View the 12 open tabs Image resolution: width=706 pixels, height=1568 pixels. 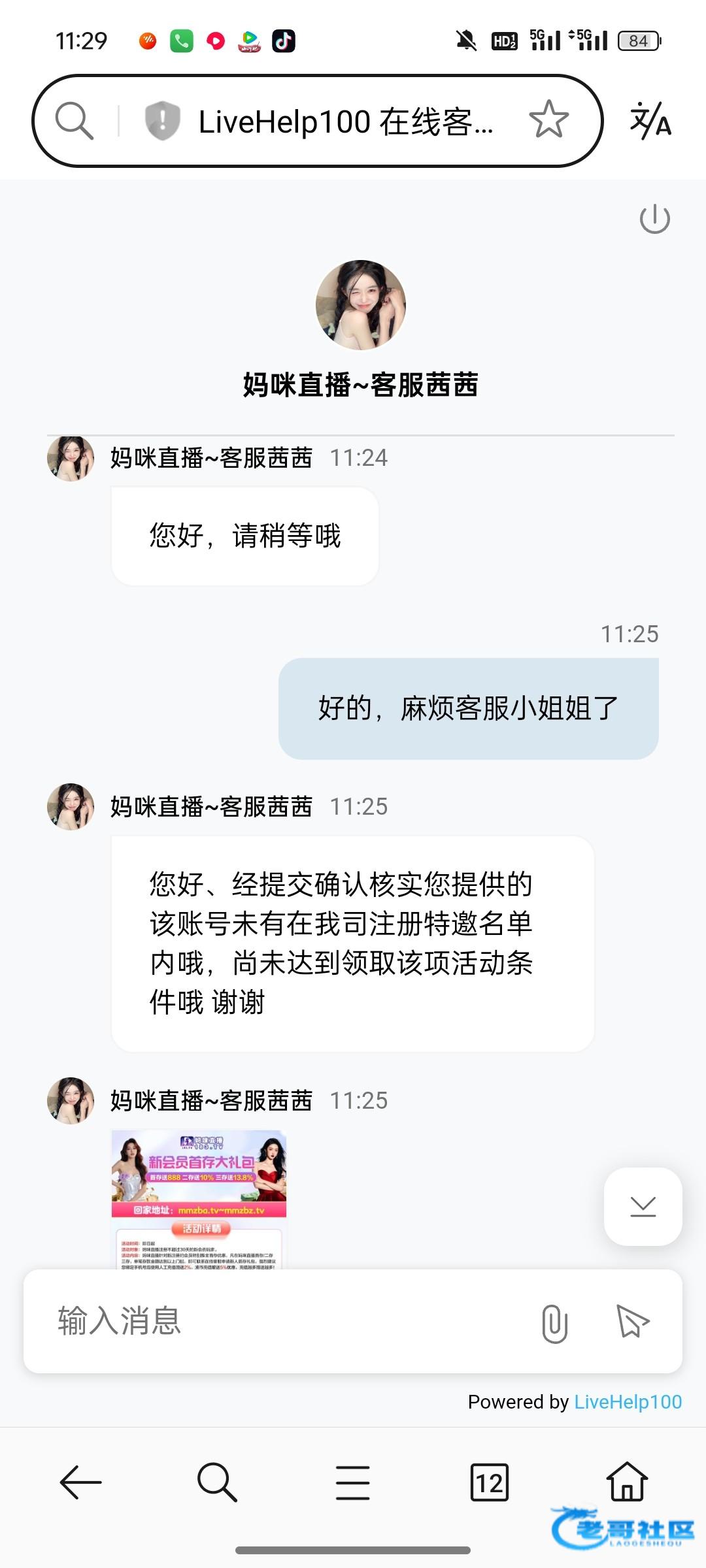point(489,1482)
